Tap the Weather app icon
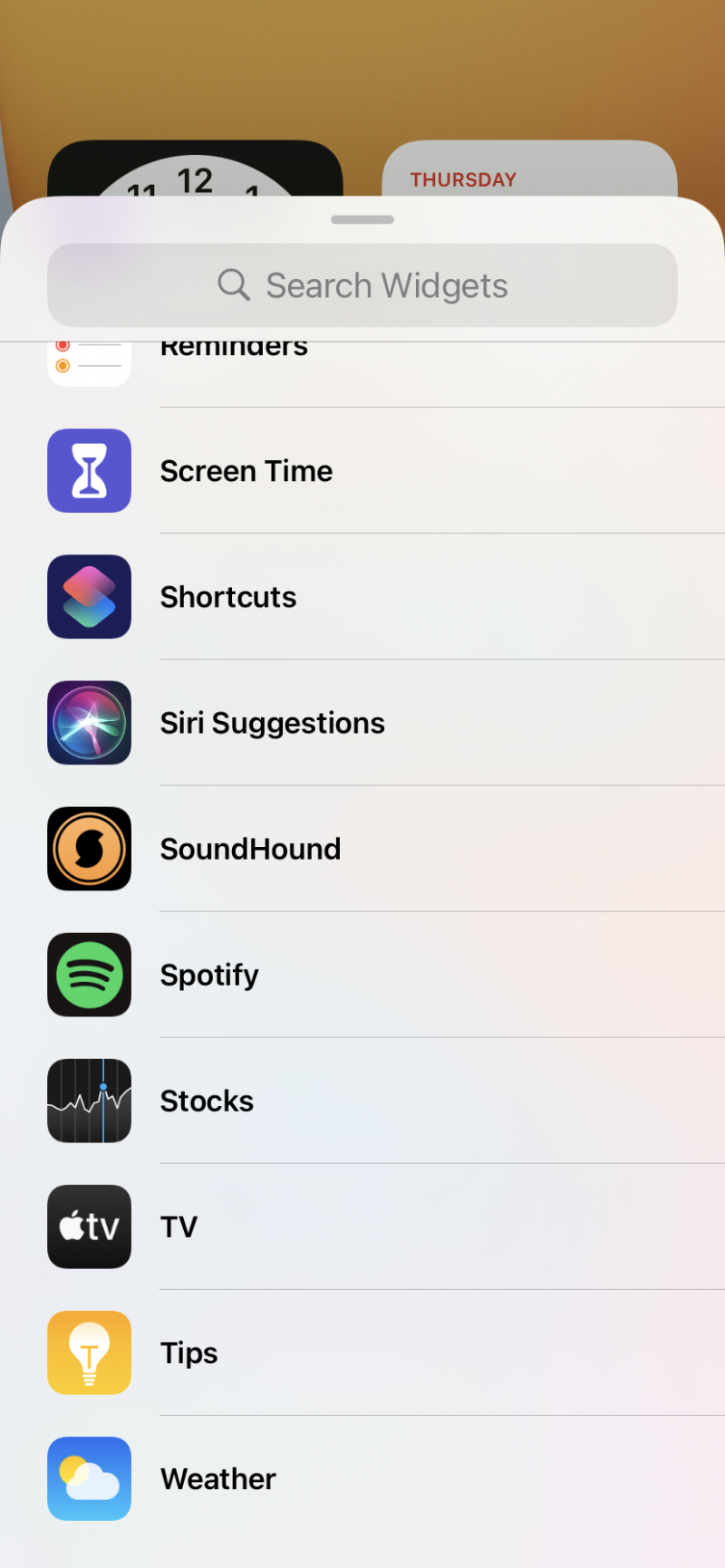This screenshot has width=725, height=1568. click(89, 1477)
